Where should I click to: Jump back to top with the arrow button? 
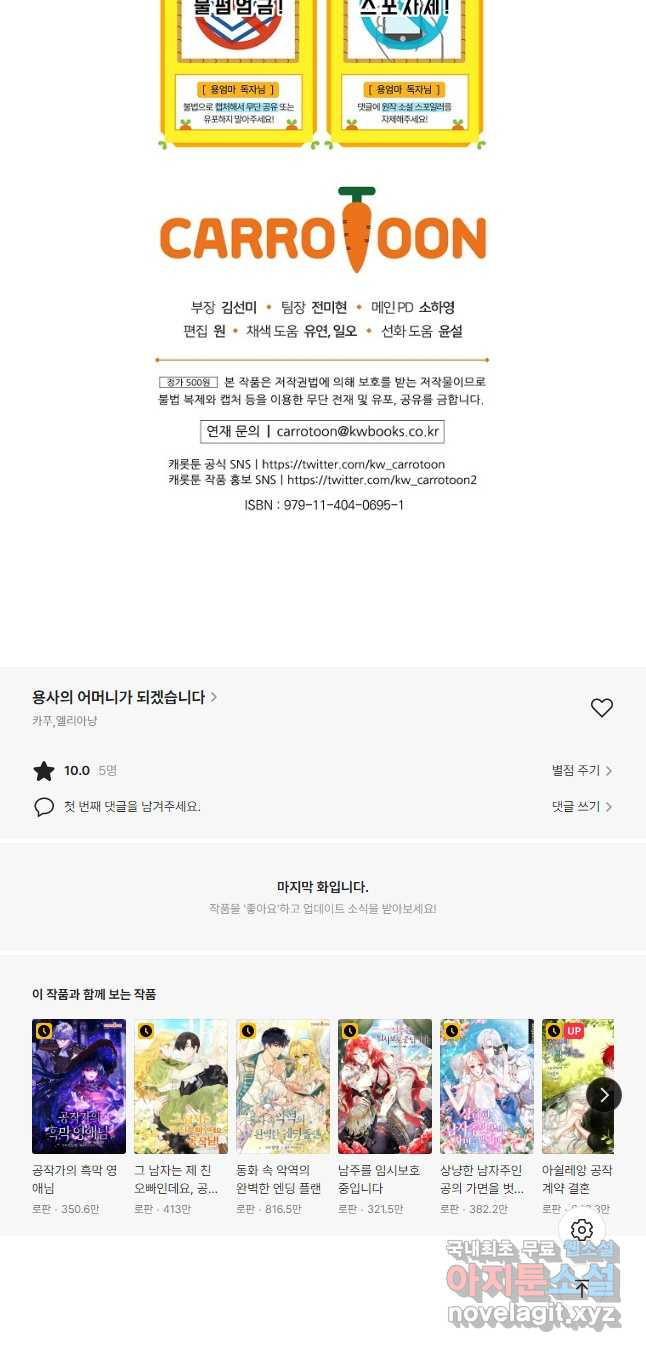click(582, 1288)
